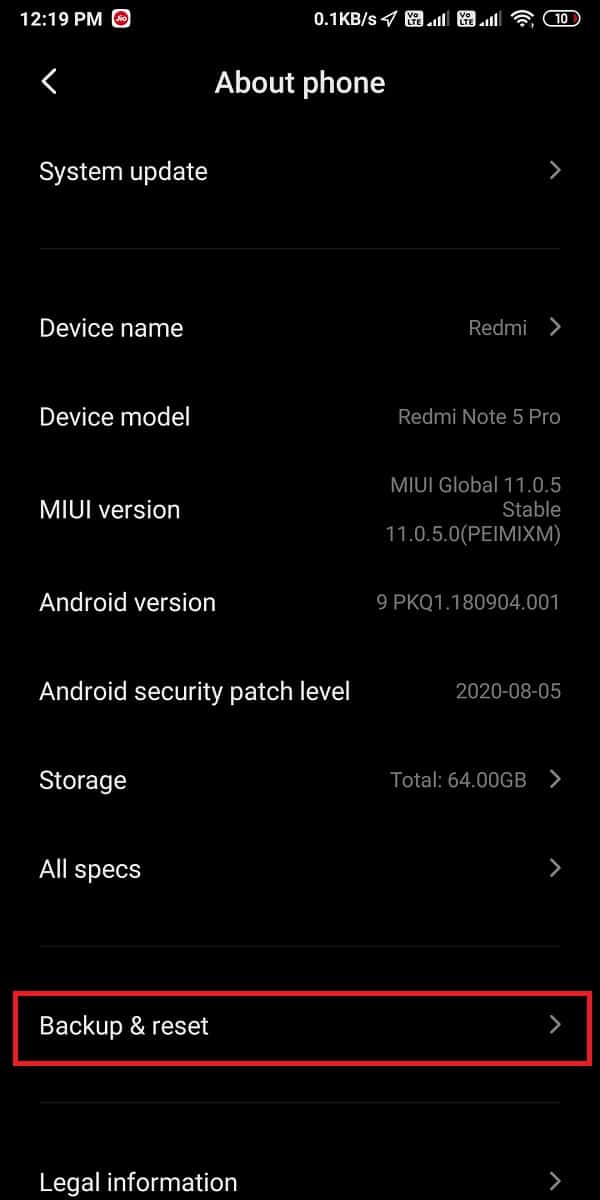Open Storage details
Viewport: 600px width, 1200px height.
[x=300, y=780]
